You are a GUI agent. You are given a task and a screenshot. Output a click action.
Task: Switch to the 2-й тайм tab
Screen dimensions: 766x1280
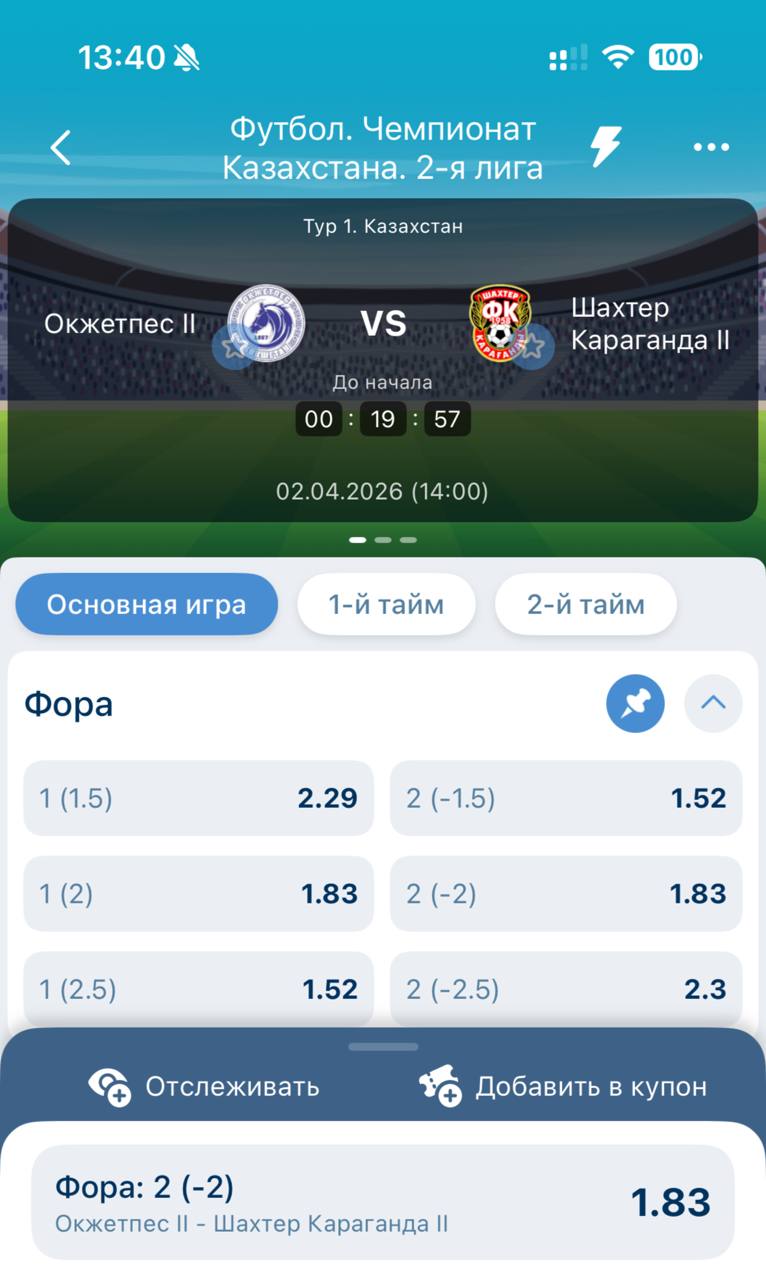pos(586,604)
